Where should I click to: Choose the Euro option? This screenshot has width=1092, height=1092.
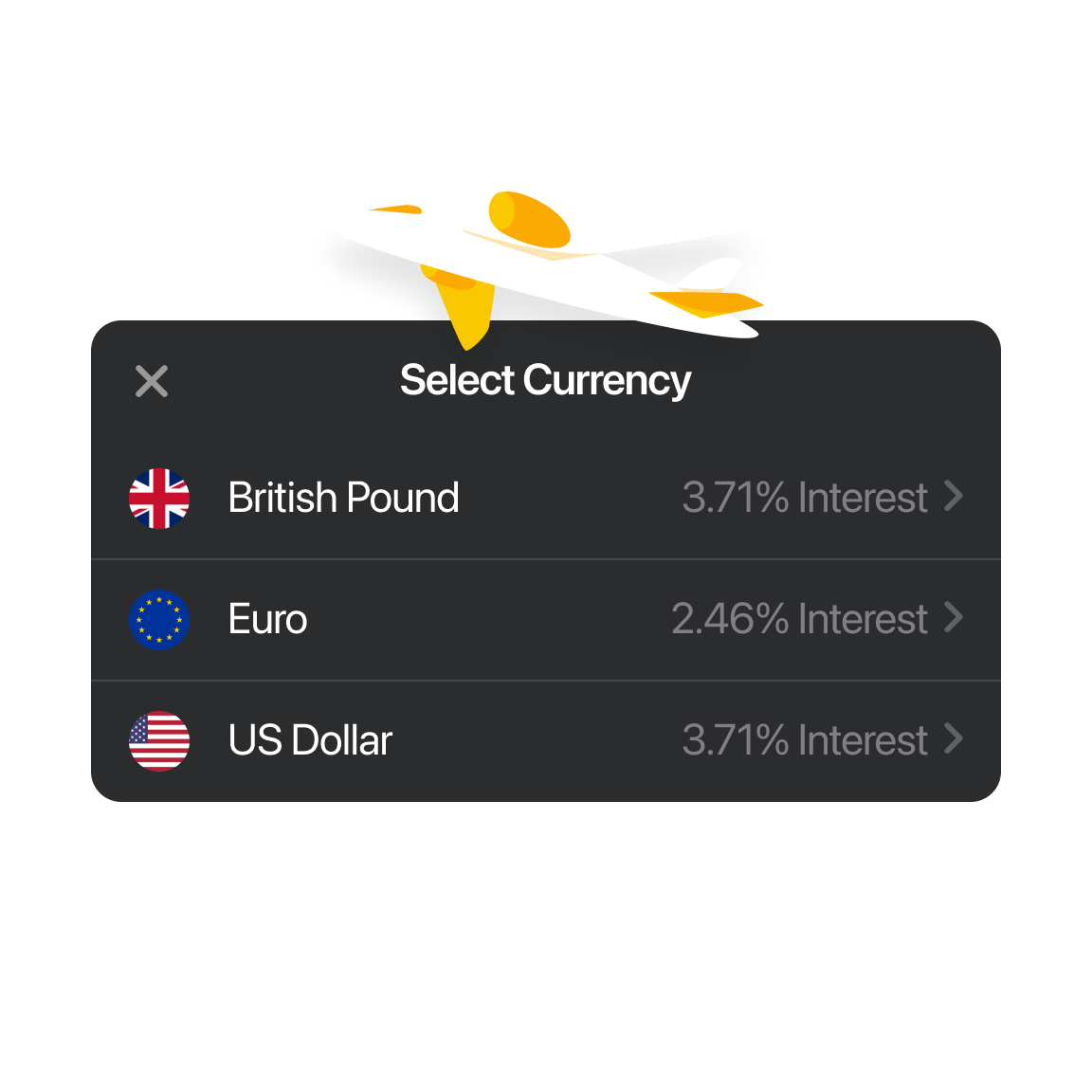tap(545, 619)
